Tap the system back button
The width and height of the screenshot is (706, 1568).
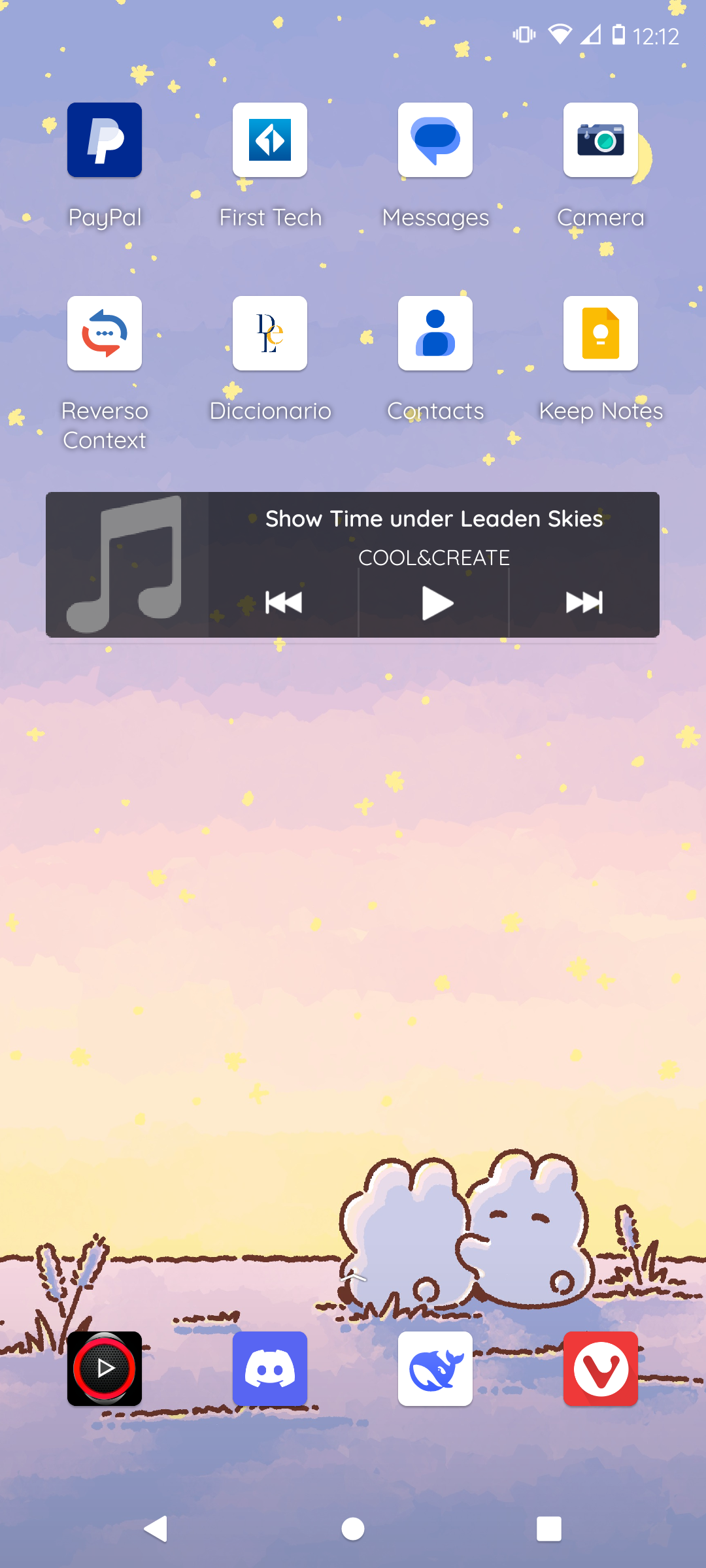(x=156, y=1529)
